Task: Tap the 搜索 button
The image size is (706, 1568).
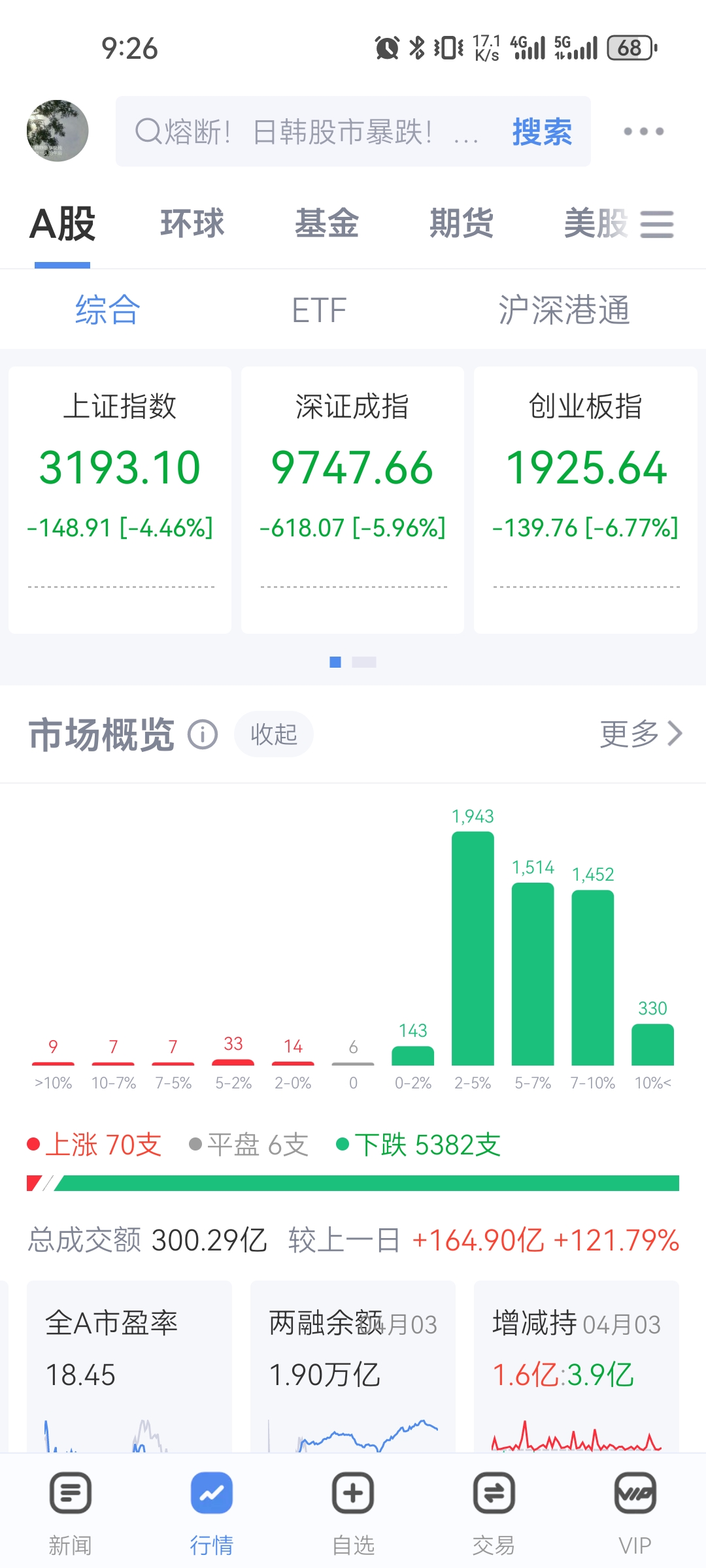Action: tap(542, 132)
